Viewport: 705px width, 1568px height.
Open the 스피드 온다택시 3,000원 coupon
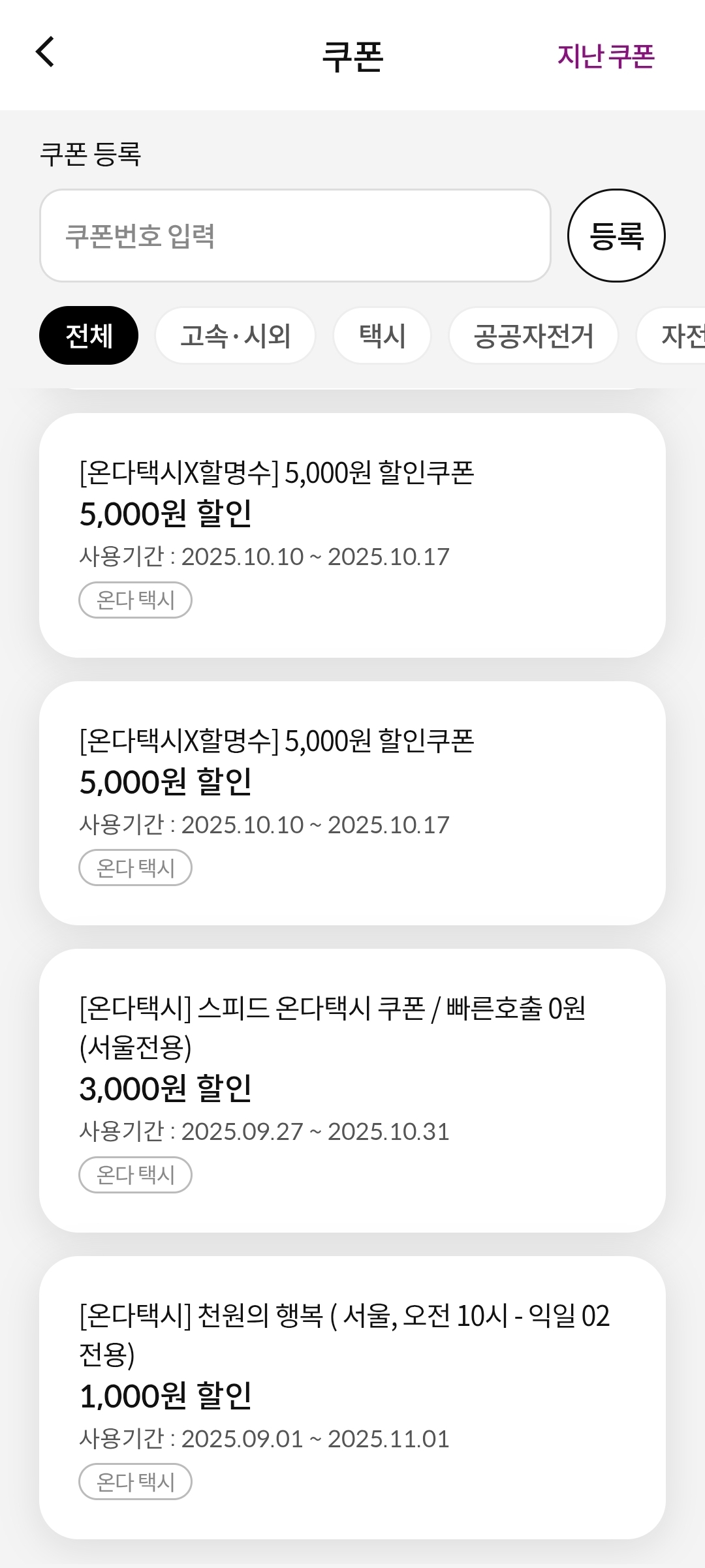click(352, 1090)
